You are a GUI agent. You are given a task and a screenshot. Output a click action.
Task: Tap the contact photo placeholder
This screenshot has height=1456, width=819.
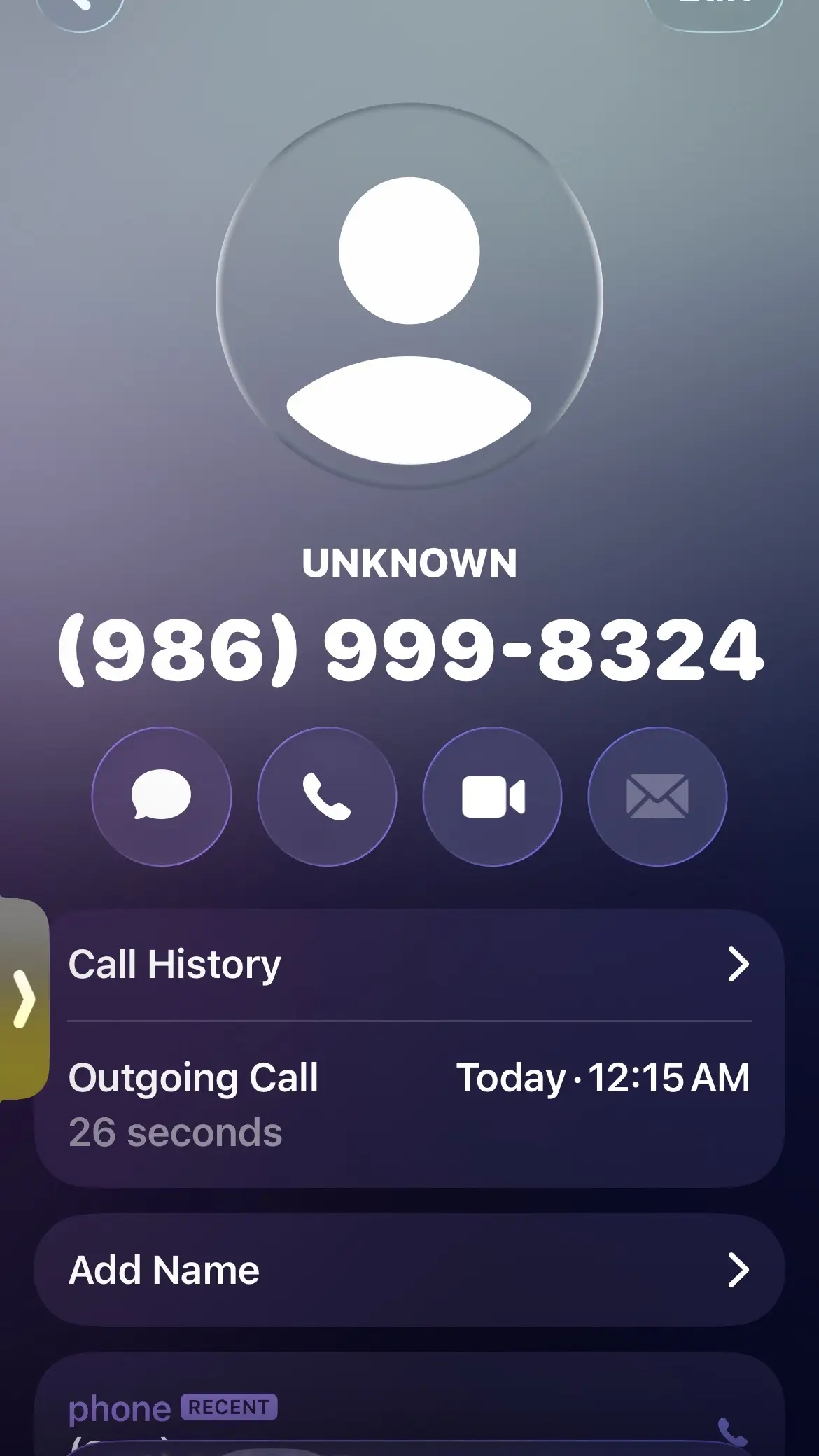[x=409, y=295]
